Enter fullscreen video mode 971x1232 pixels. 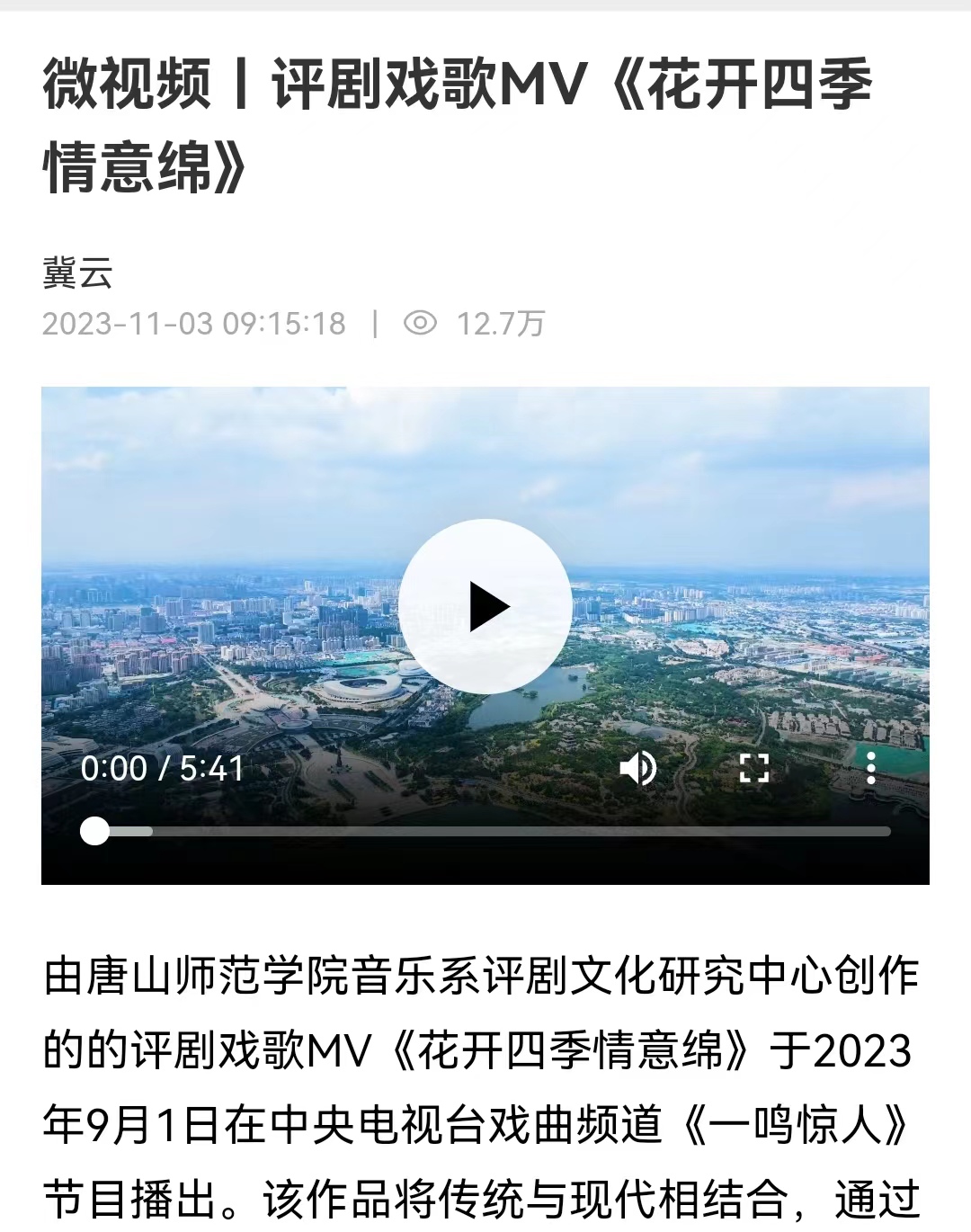(x=753, y=768)
